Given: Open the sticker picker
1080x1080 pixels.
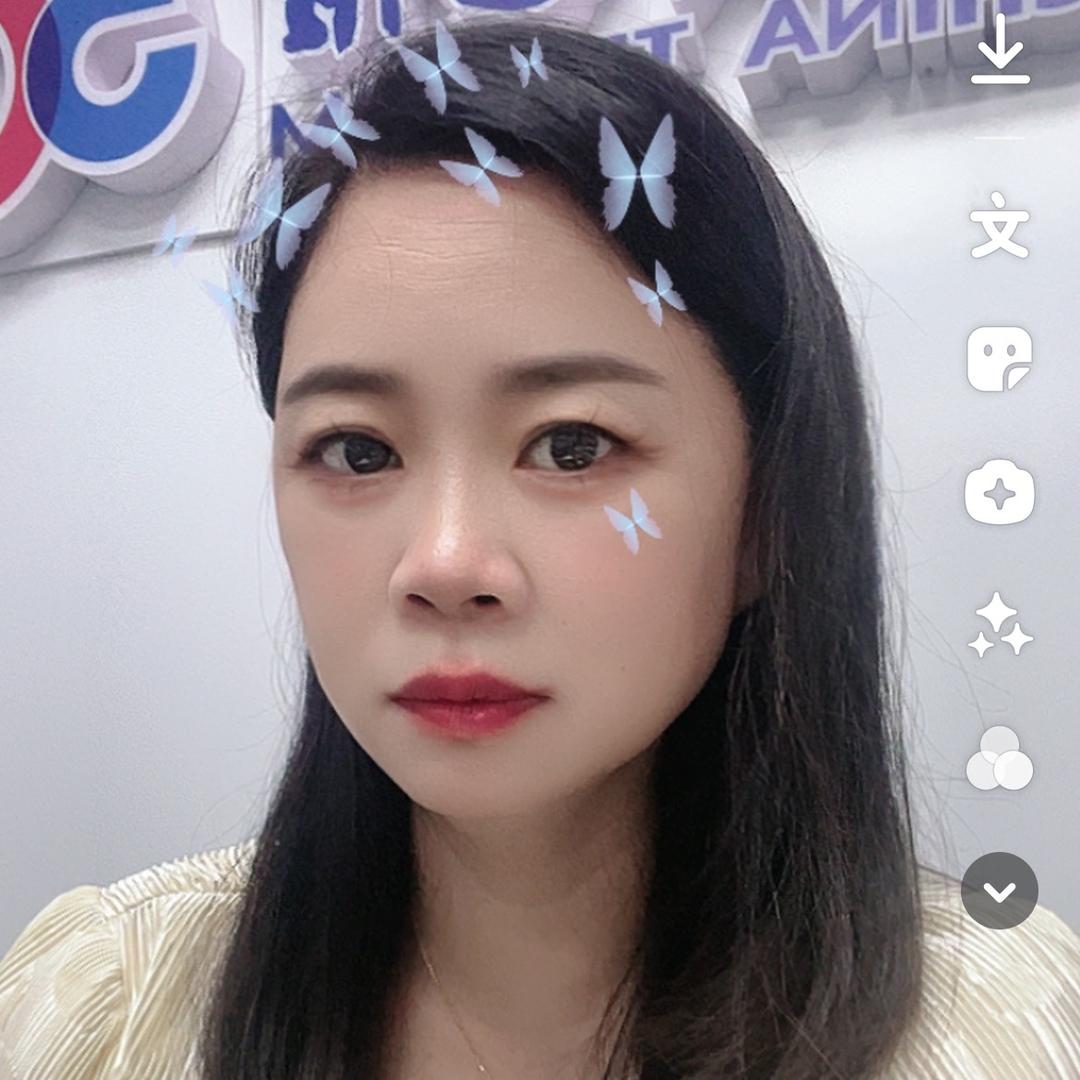Looking at the screenshot, I should 999,359.
